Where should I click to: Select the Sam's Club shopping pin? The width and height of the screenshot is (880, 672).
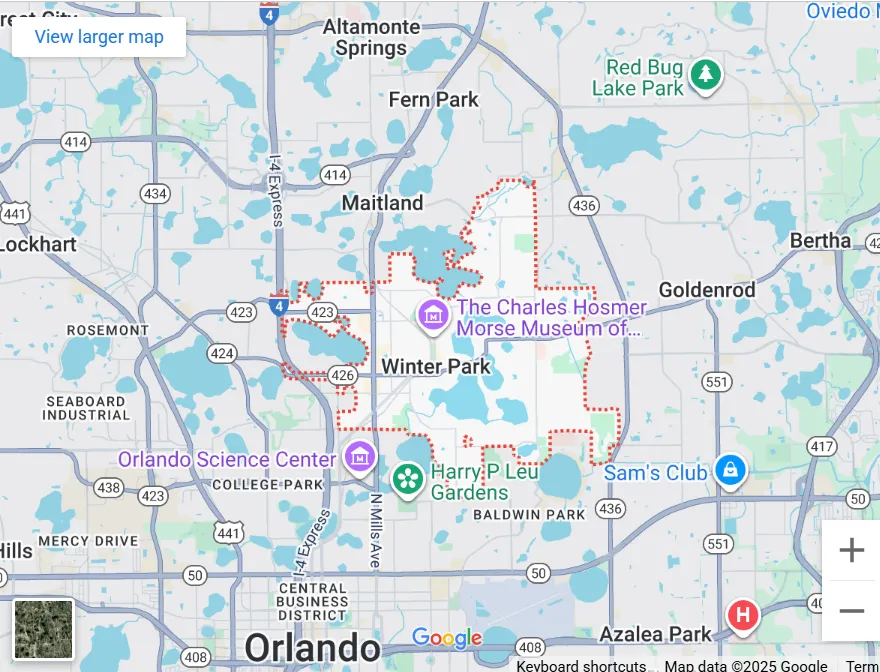731,471
